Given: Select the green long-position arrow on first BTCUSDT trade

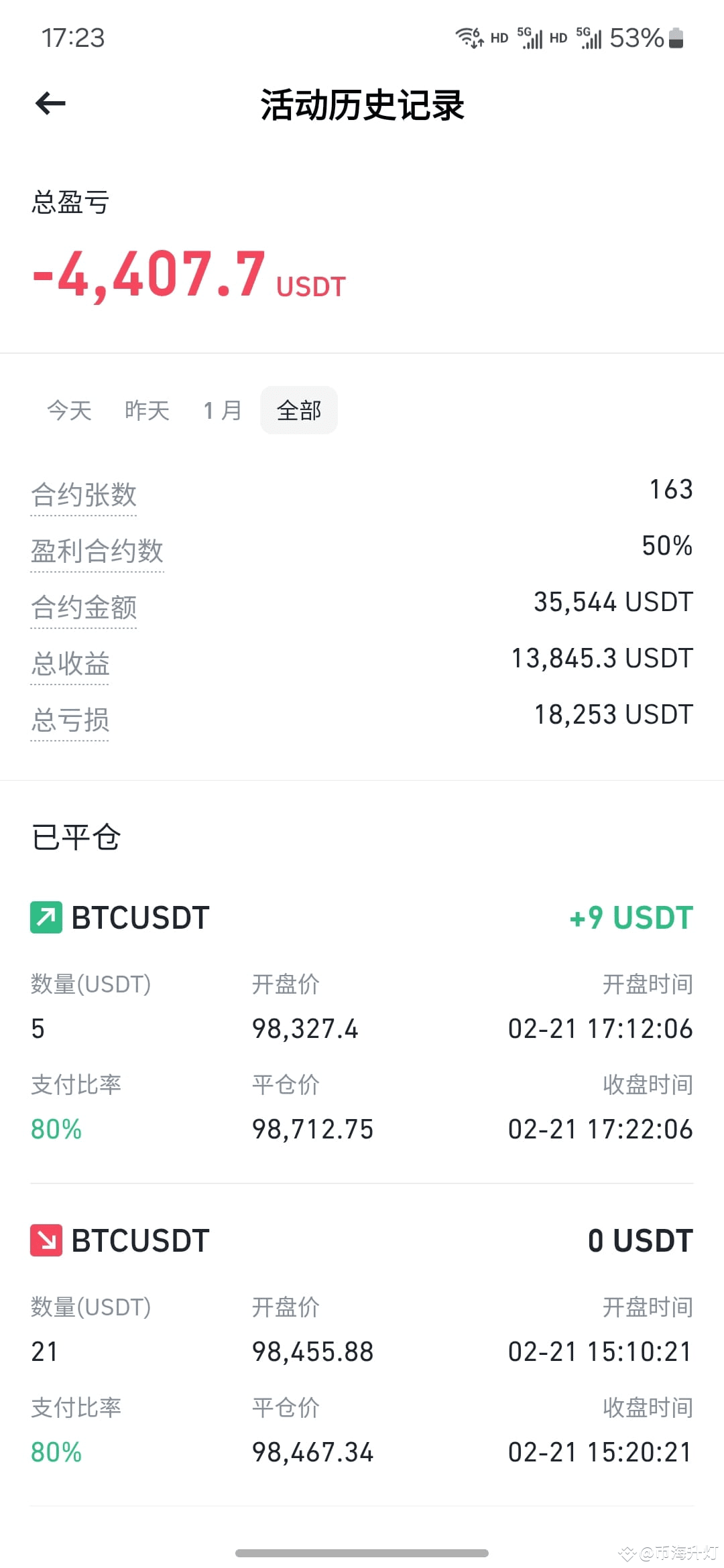Looking at the screenshot, I should [x=44, y=917].
